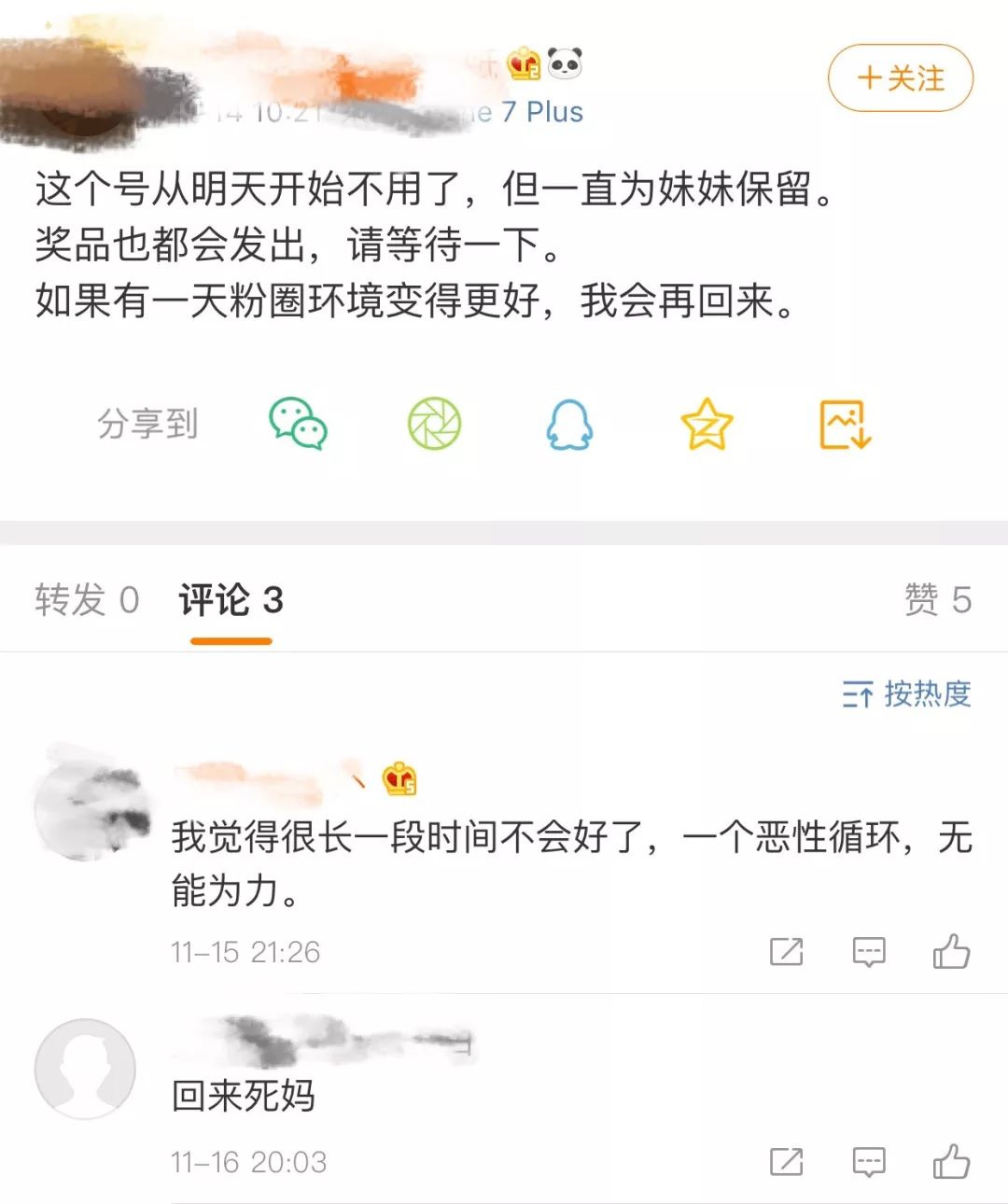Share post to WeChat Moments

click(x=434, y=424)
